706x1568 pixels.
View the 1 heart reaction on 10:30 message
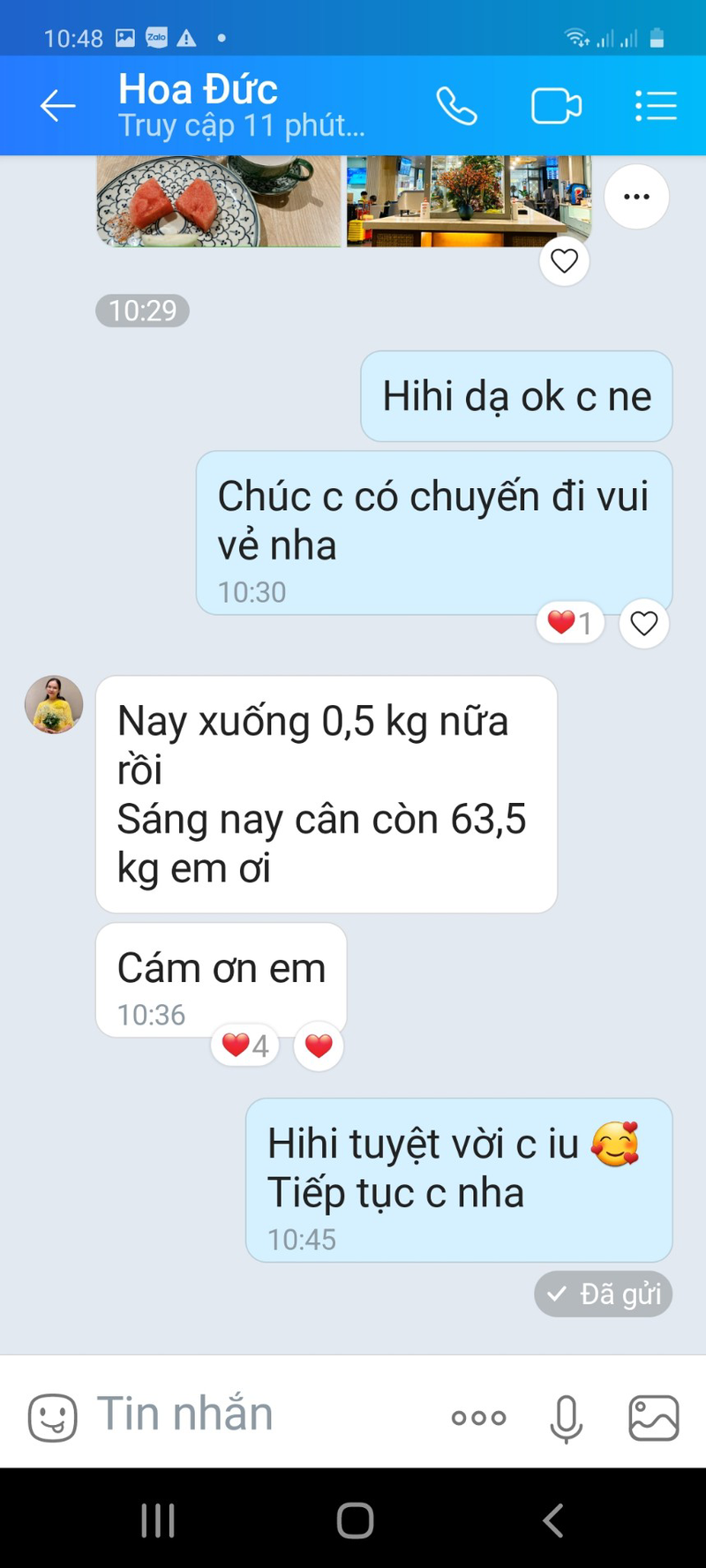tap(570, 623)
